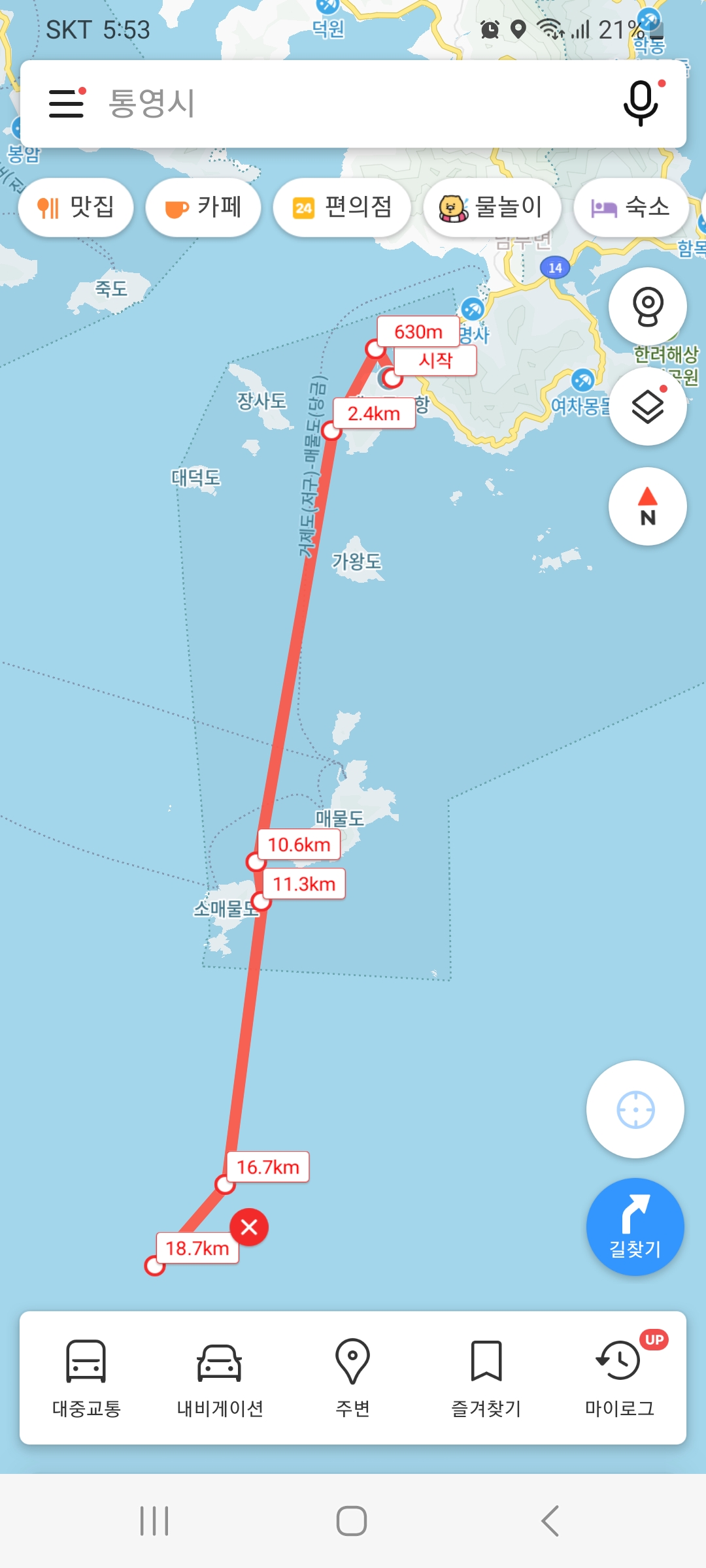
Task: Center map on my current location
Action: pyautogui.click(x=635, y=1109)
